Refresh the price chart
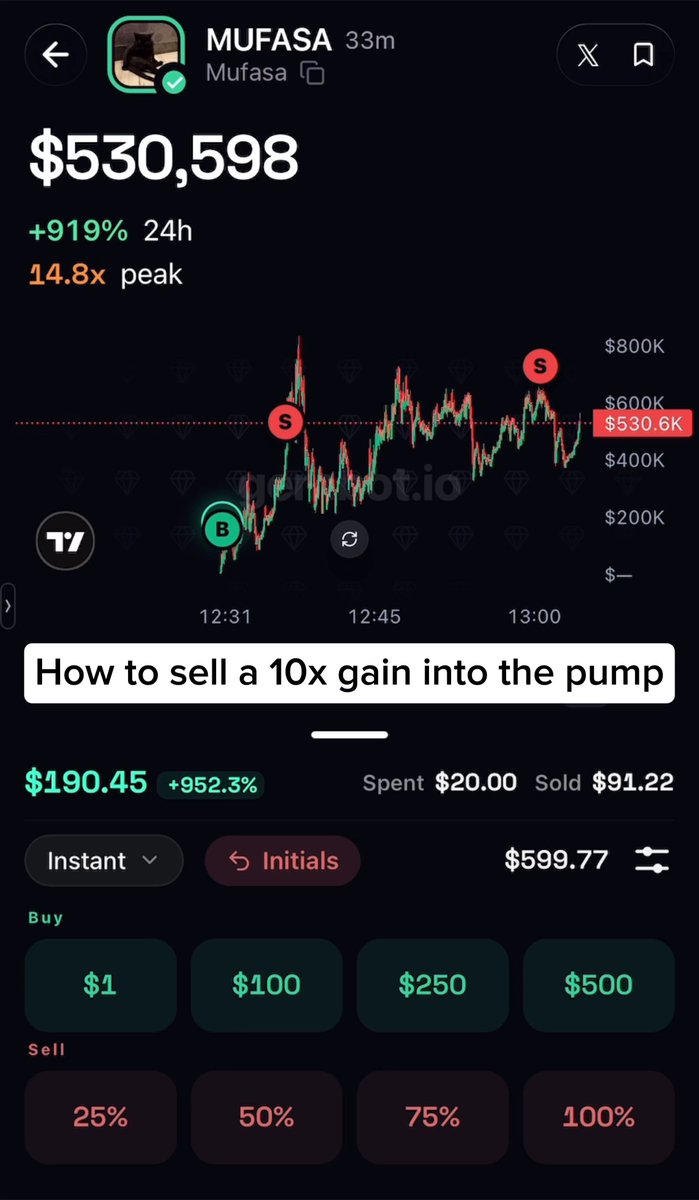The width and height of the screenshot is (699, 1200). pos(349,540)
